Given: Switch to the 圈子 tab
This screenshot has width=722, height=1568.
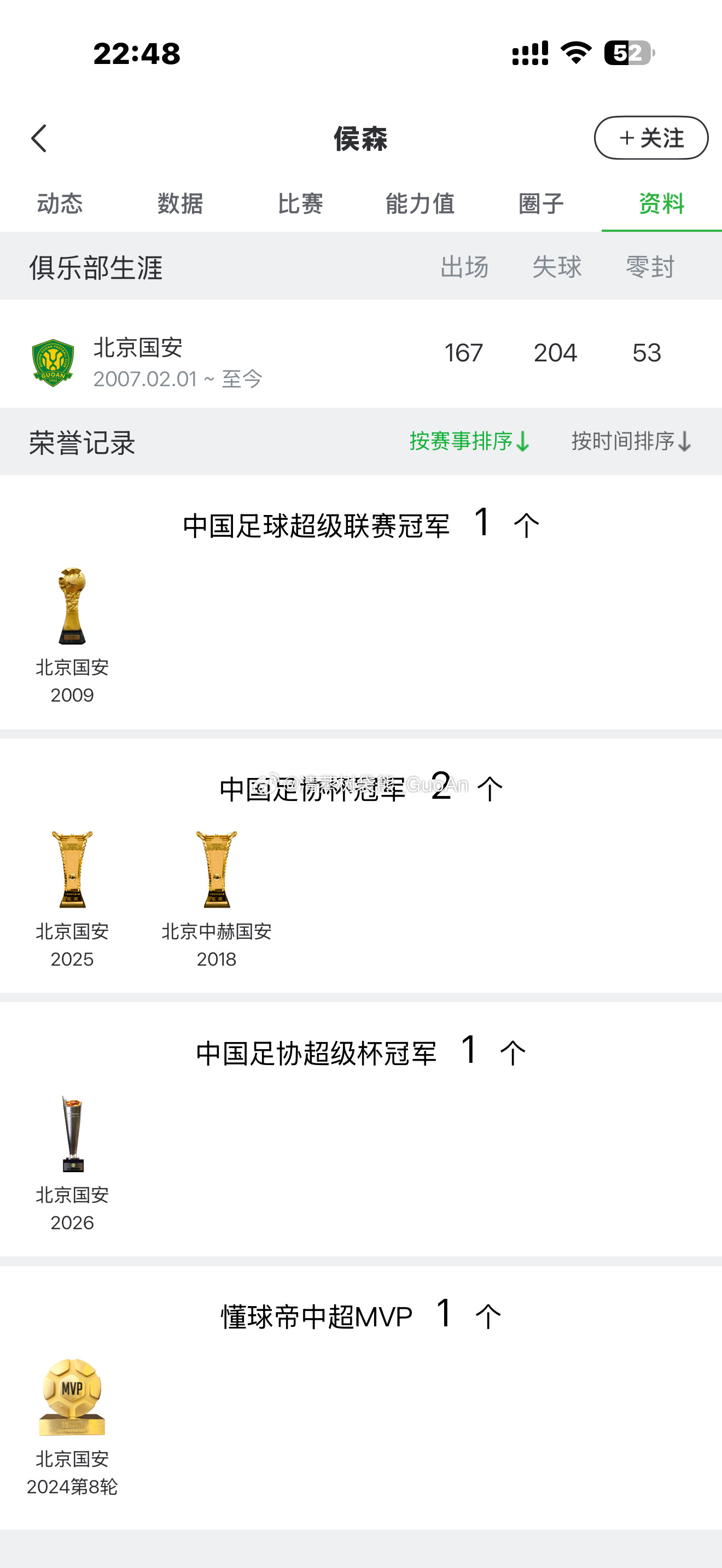Looking at the screenshot, I should coord(541,204).
